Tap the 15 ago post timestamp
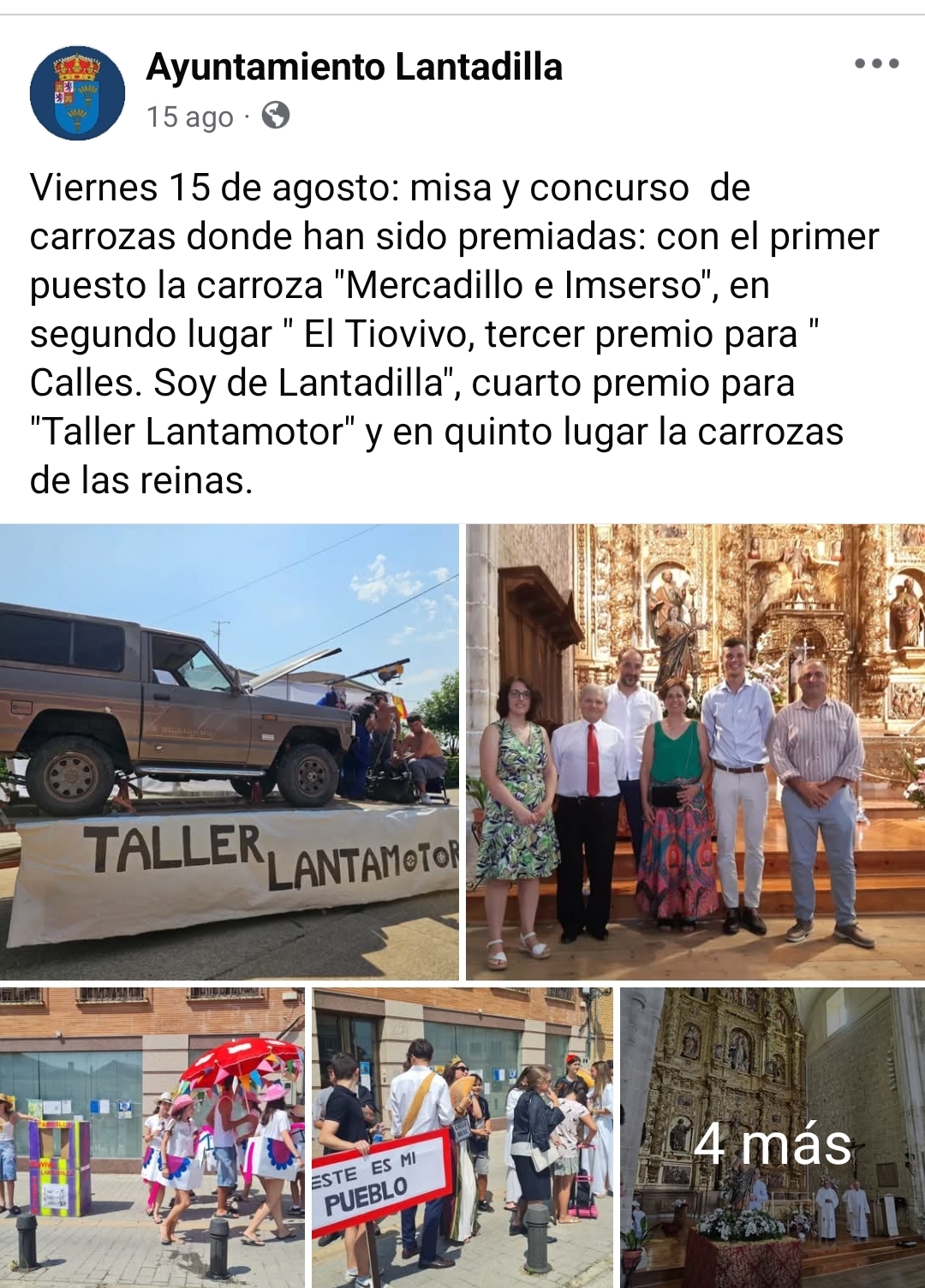Screen dimensions: 925x1288 coord(189,117)
